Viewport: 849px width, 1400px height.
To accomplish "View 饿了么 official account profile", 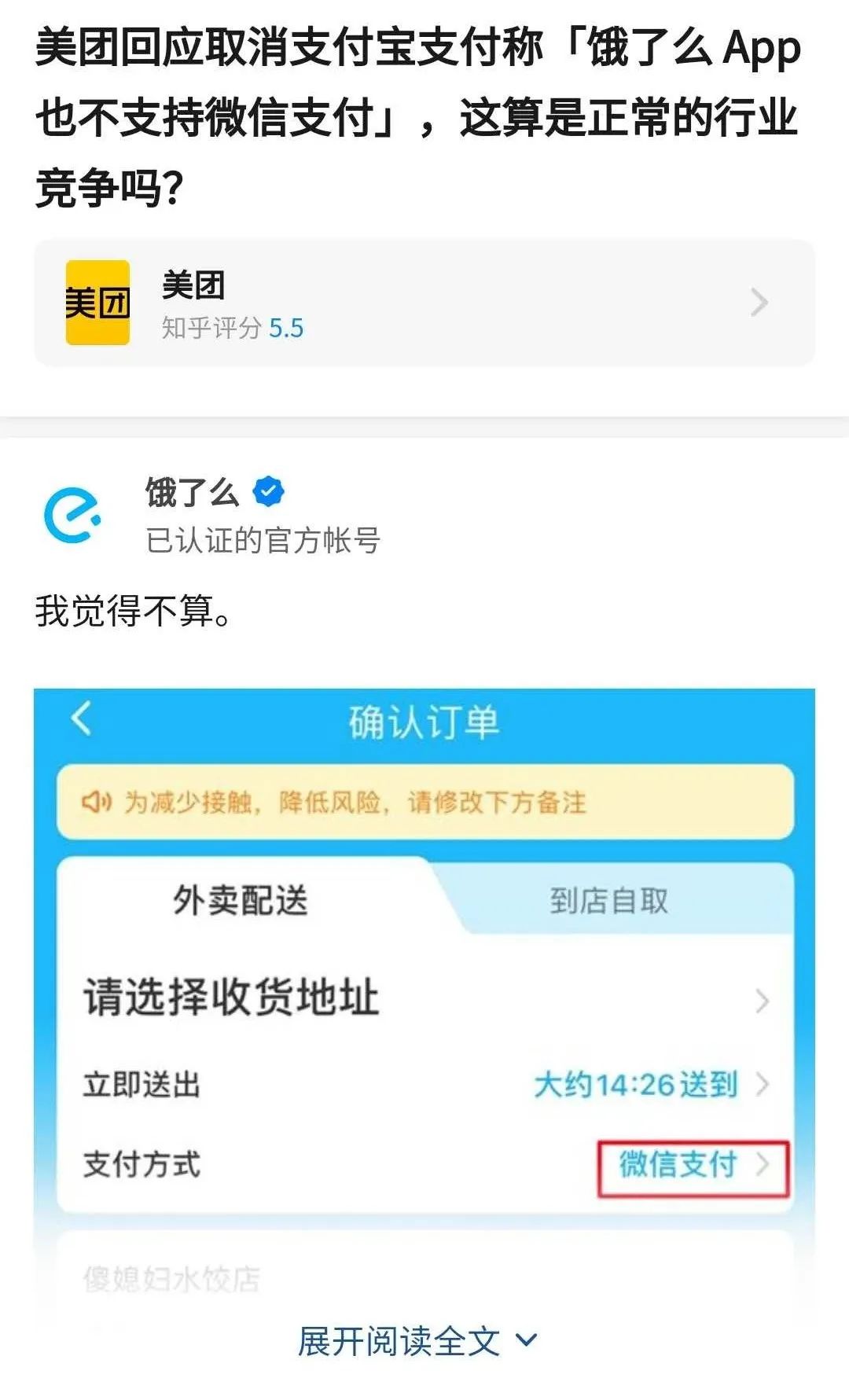I will coord(191,494).
